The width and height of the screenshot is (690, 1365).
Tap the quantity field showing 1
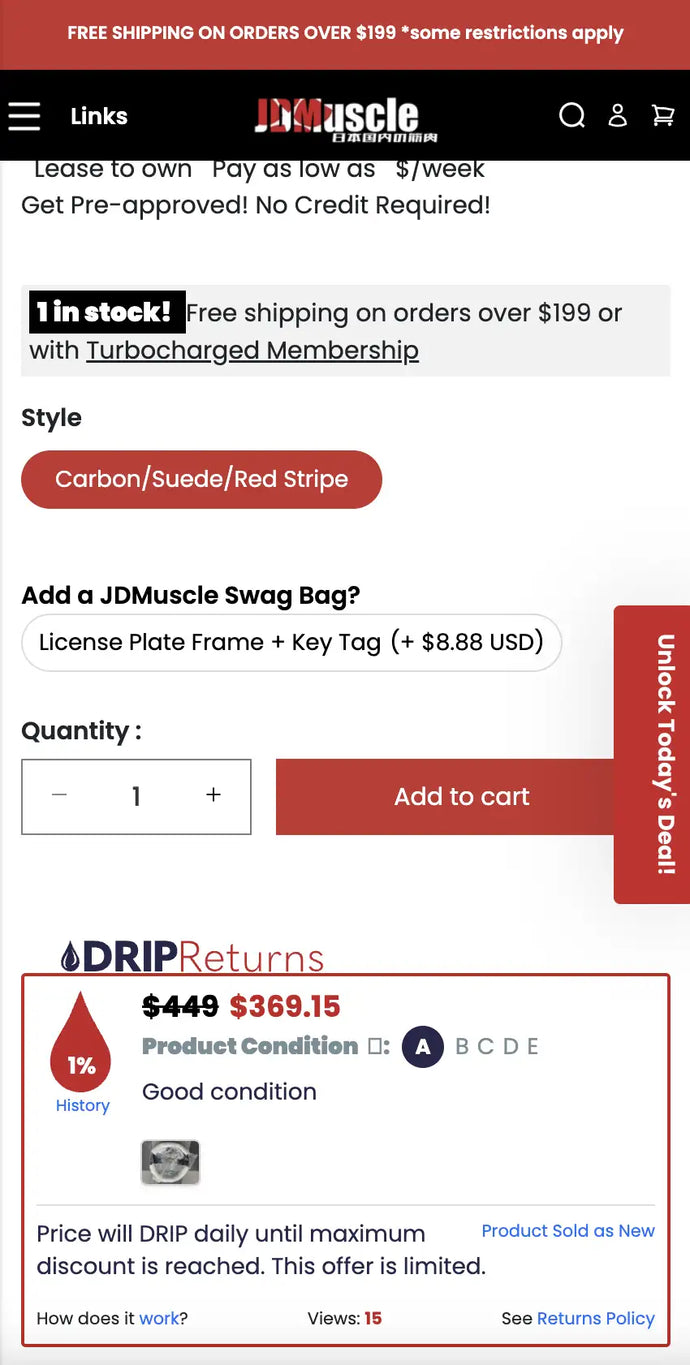click(136, 796)
